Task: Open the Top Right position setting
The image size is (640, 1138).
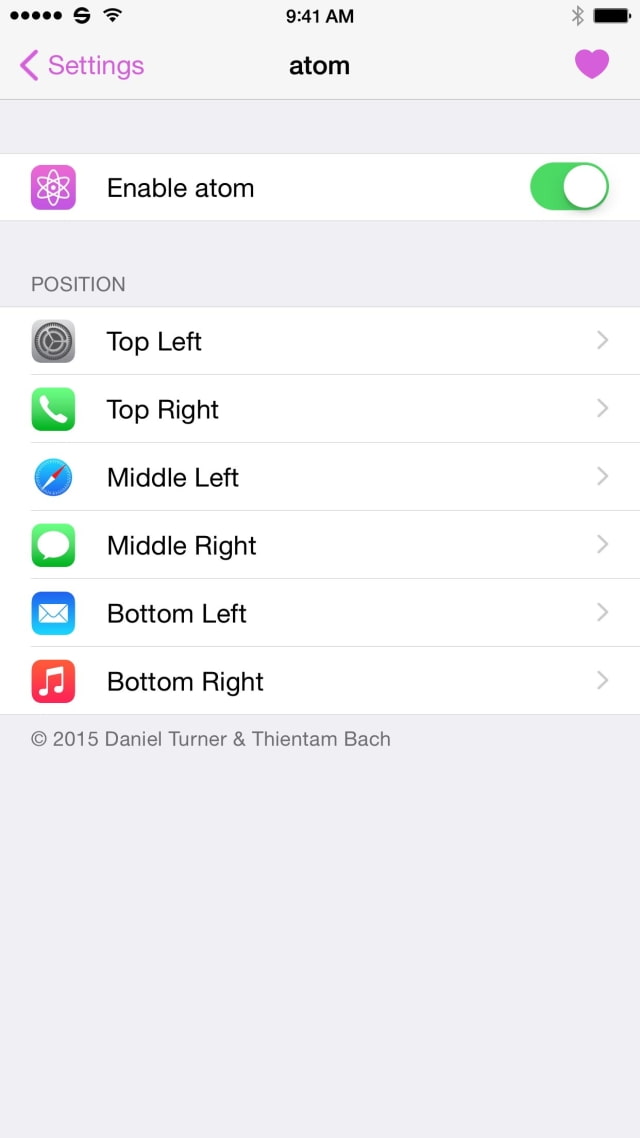Action: 320,409
